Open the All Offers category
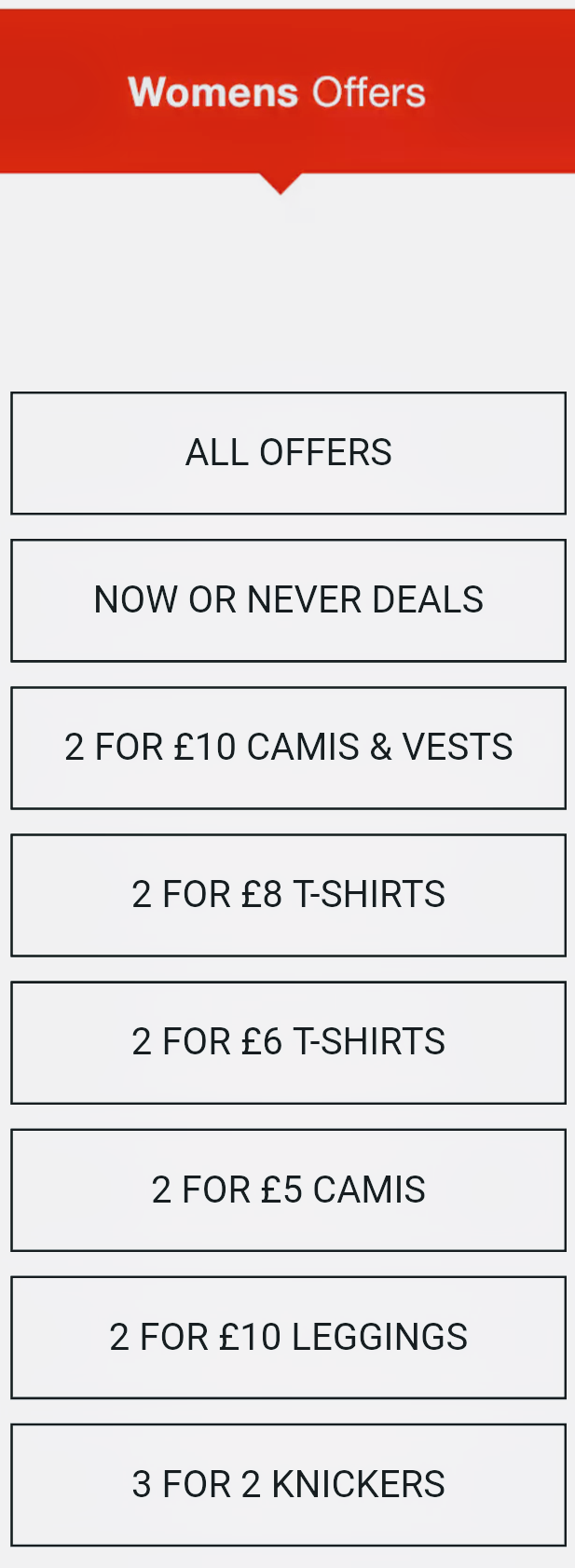Screen dimensions: 575x1568 pos(288,453)
